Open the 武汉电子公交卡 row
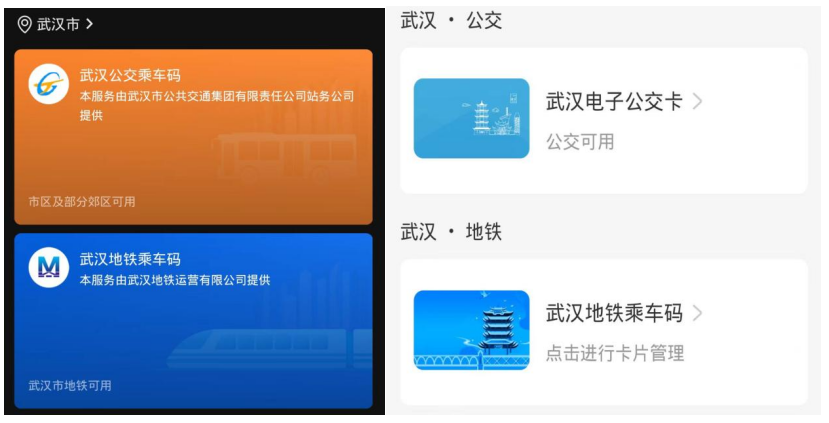 click(603, 119)
